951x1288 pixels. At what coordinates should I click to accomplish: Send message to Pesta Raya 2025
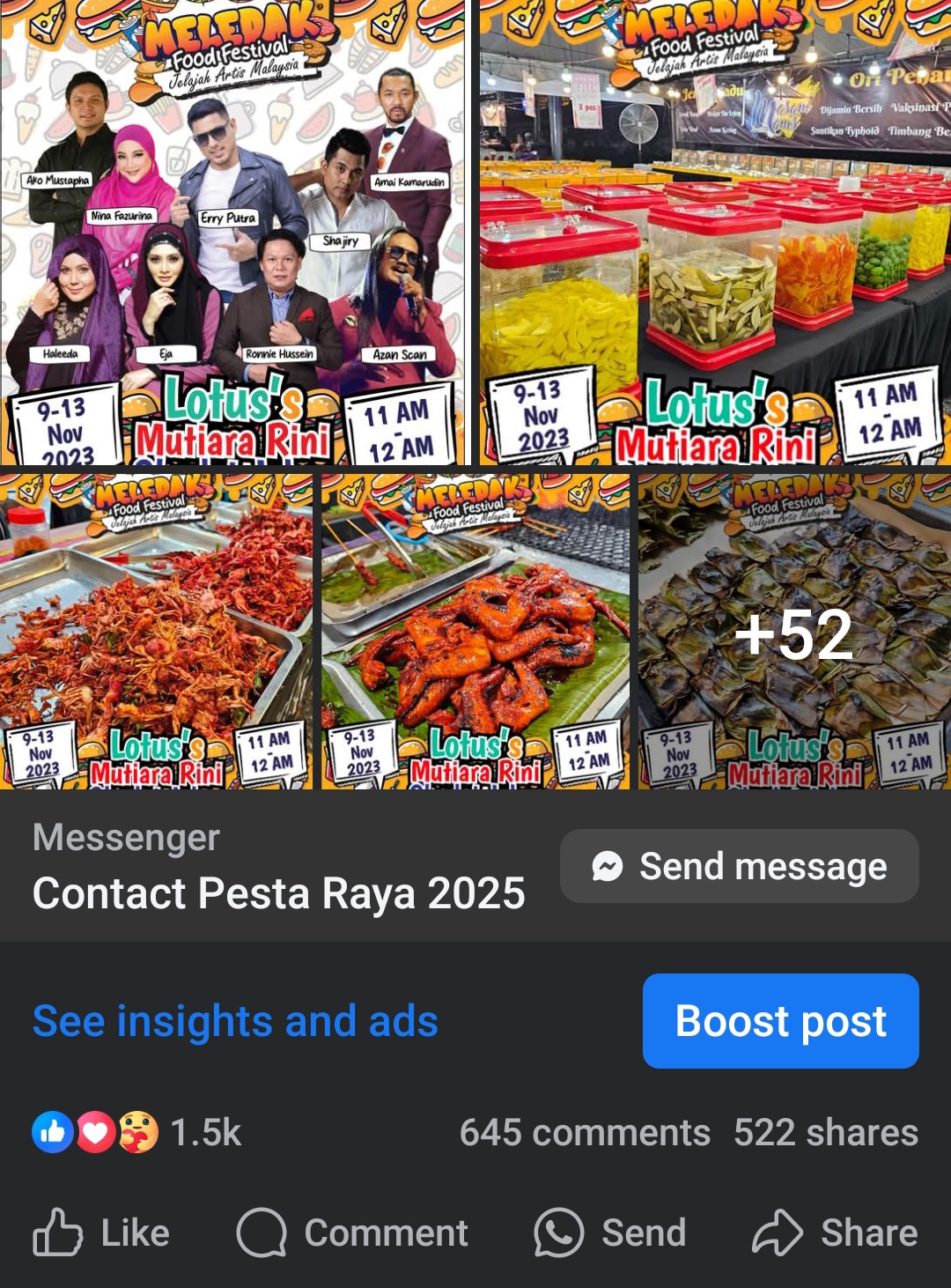tap(740, 866)
